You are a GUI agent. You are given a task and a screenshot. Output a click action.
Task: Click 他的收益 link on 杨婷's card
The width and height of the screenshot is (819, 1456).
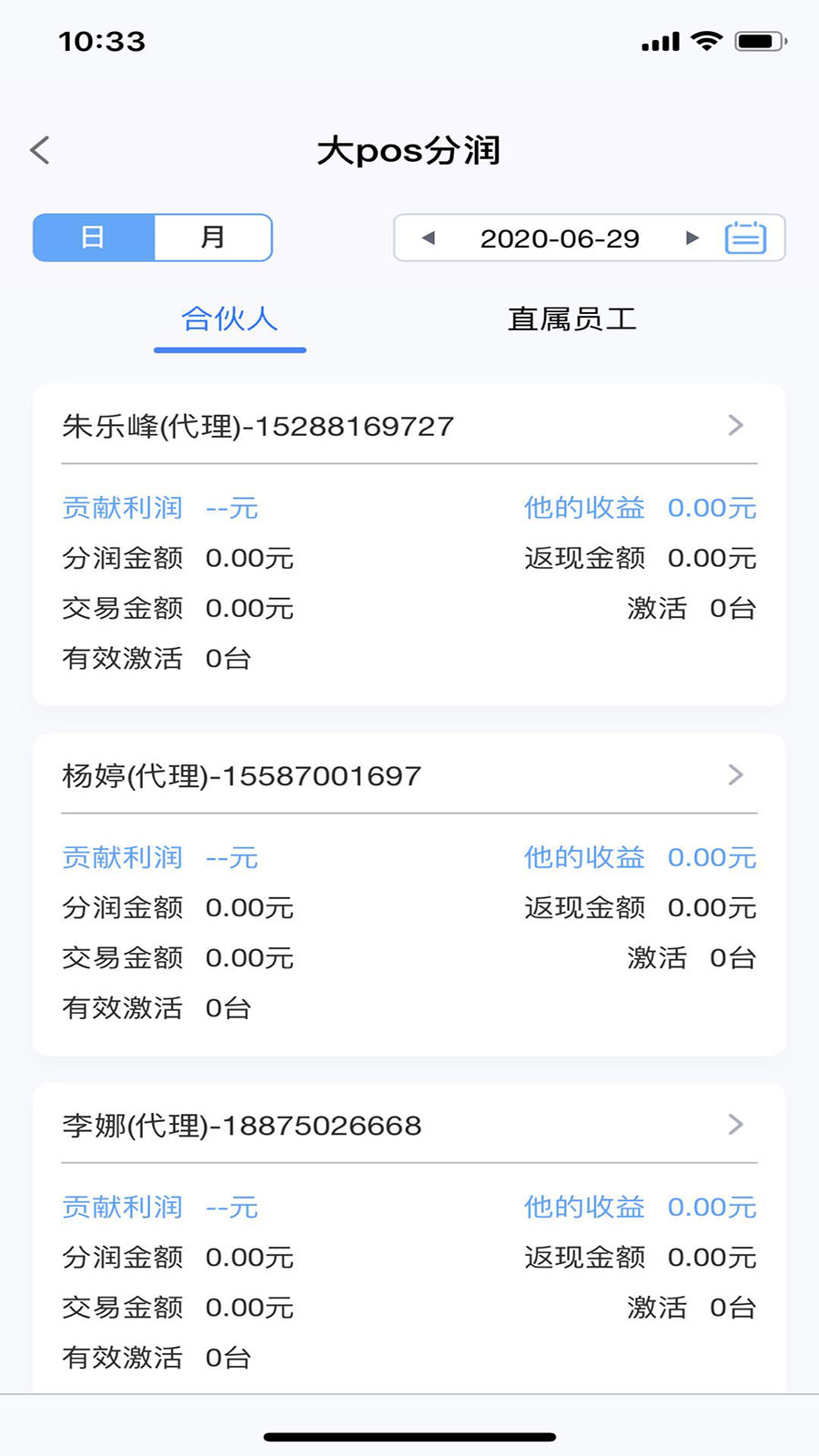[x=583, y=856]
